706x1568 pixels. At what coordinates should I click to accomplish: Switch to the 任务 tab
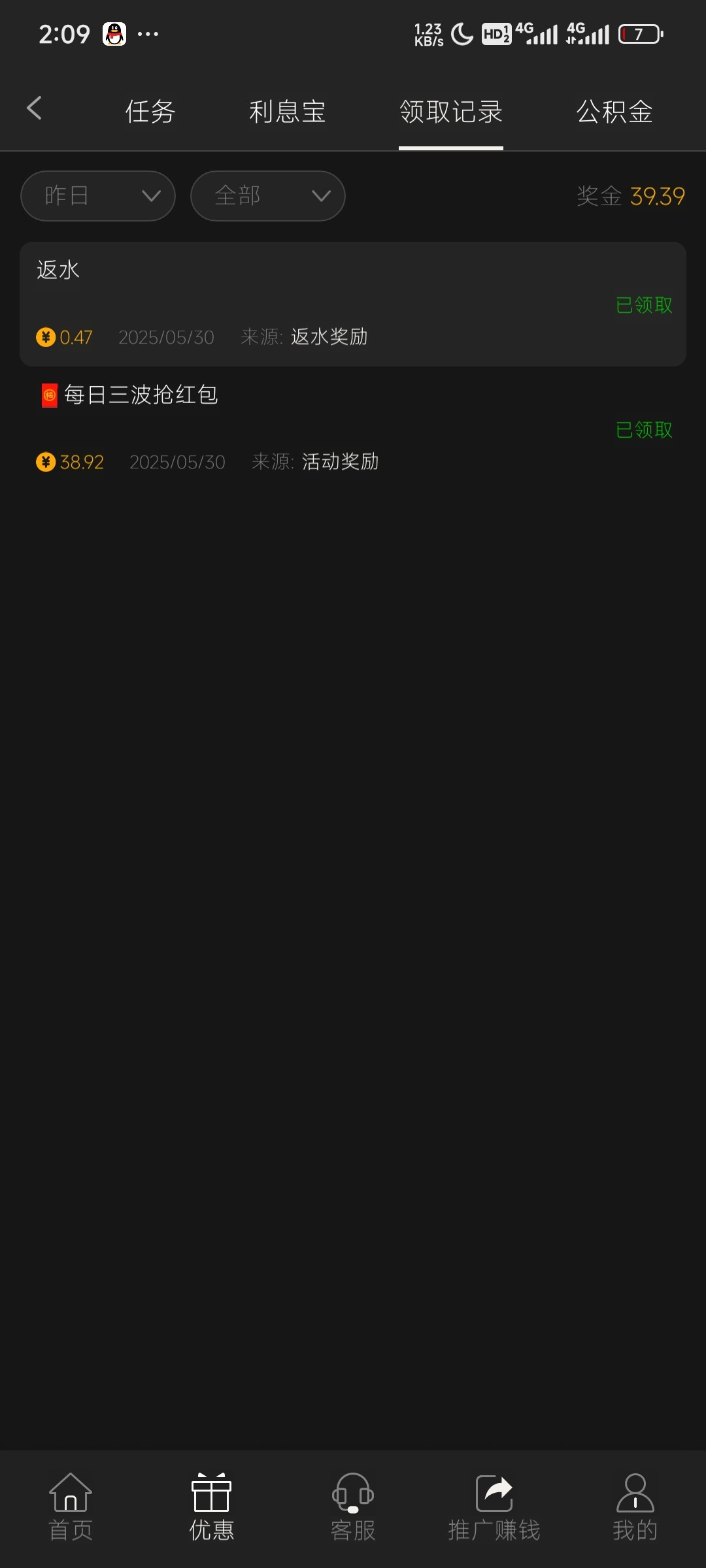(150, 112)
